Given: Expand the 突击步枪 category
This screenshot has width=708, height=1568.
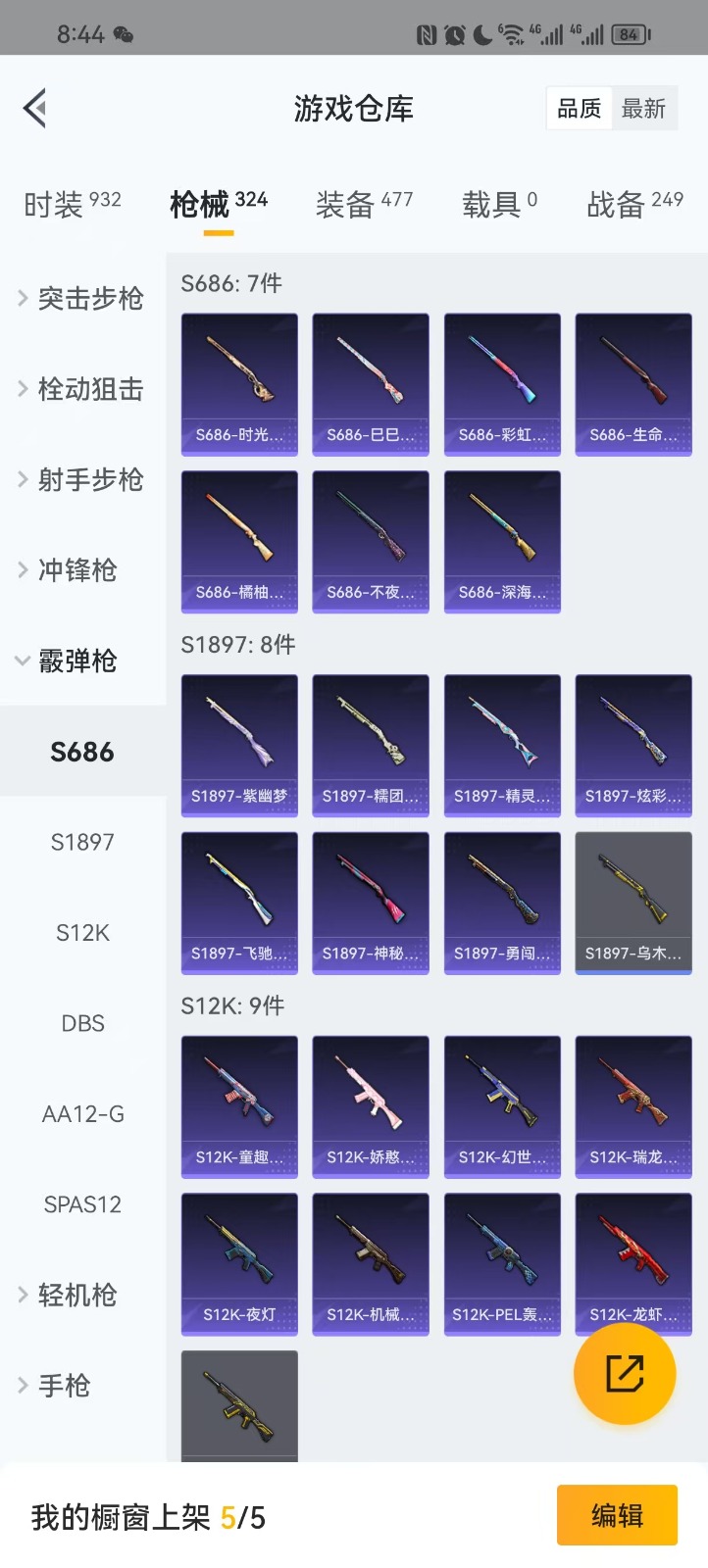Looking at the screenshot, I should (82, 298).
